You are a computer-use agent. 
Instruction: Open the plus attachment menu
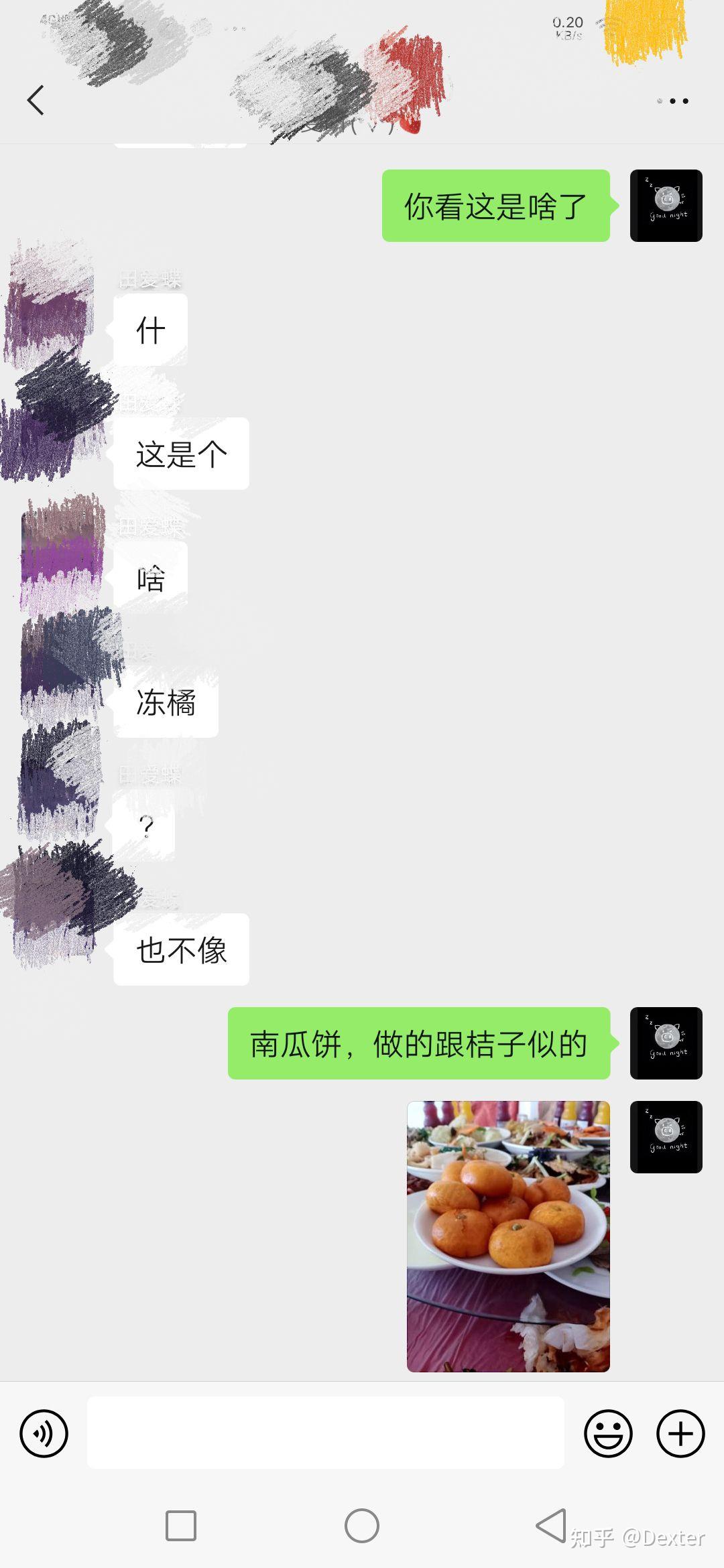[x=680, y=1433]
